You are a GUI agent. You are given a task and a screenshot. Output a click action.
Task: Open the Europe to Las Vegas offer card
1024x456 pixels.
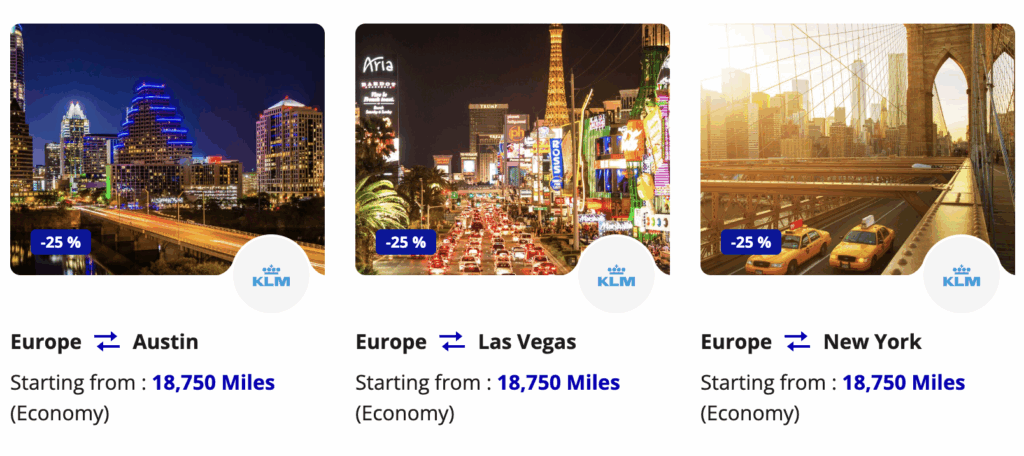512,150
